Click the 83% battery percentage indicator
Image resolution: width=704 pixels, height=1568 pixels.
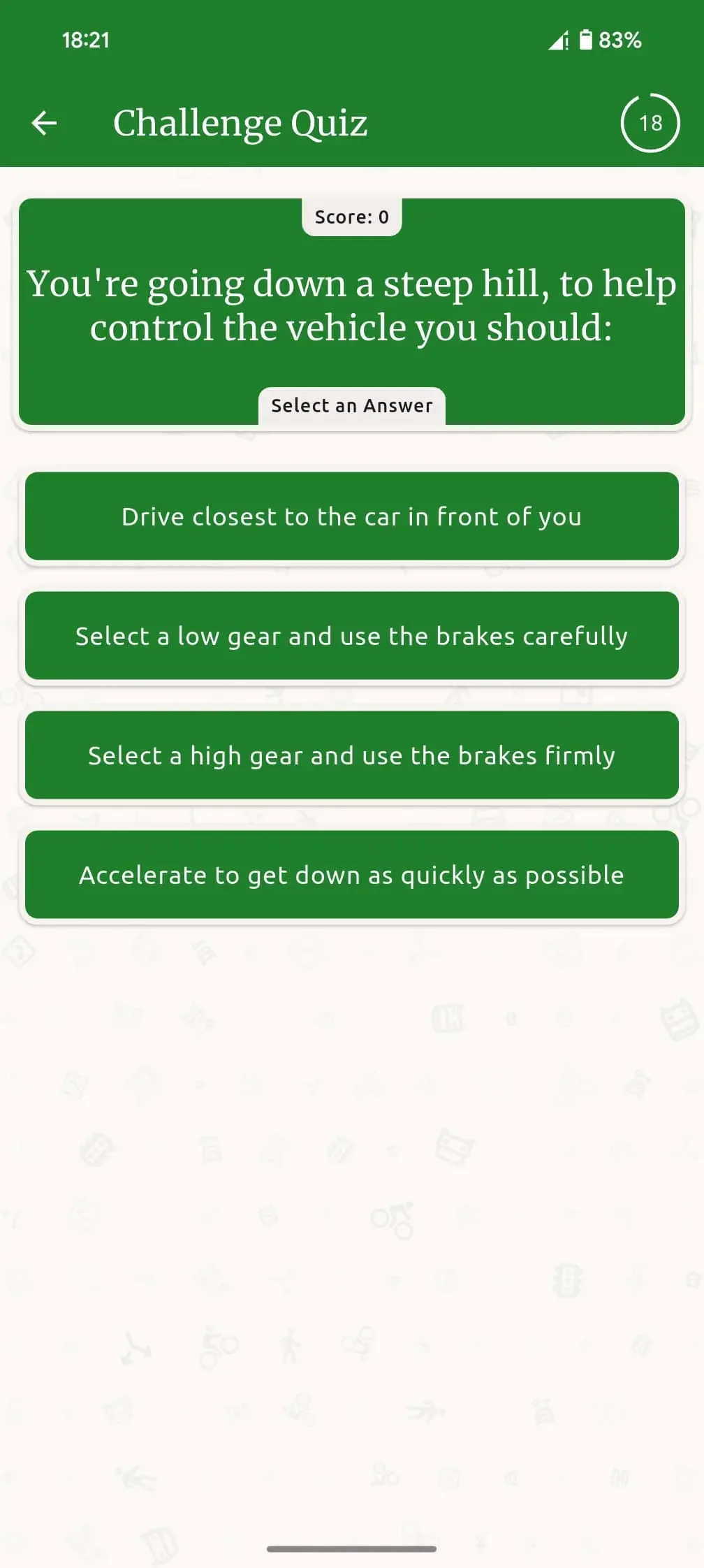pyautogui.click(x=620, y=40)
